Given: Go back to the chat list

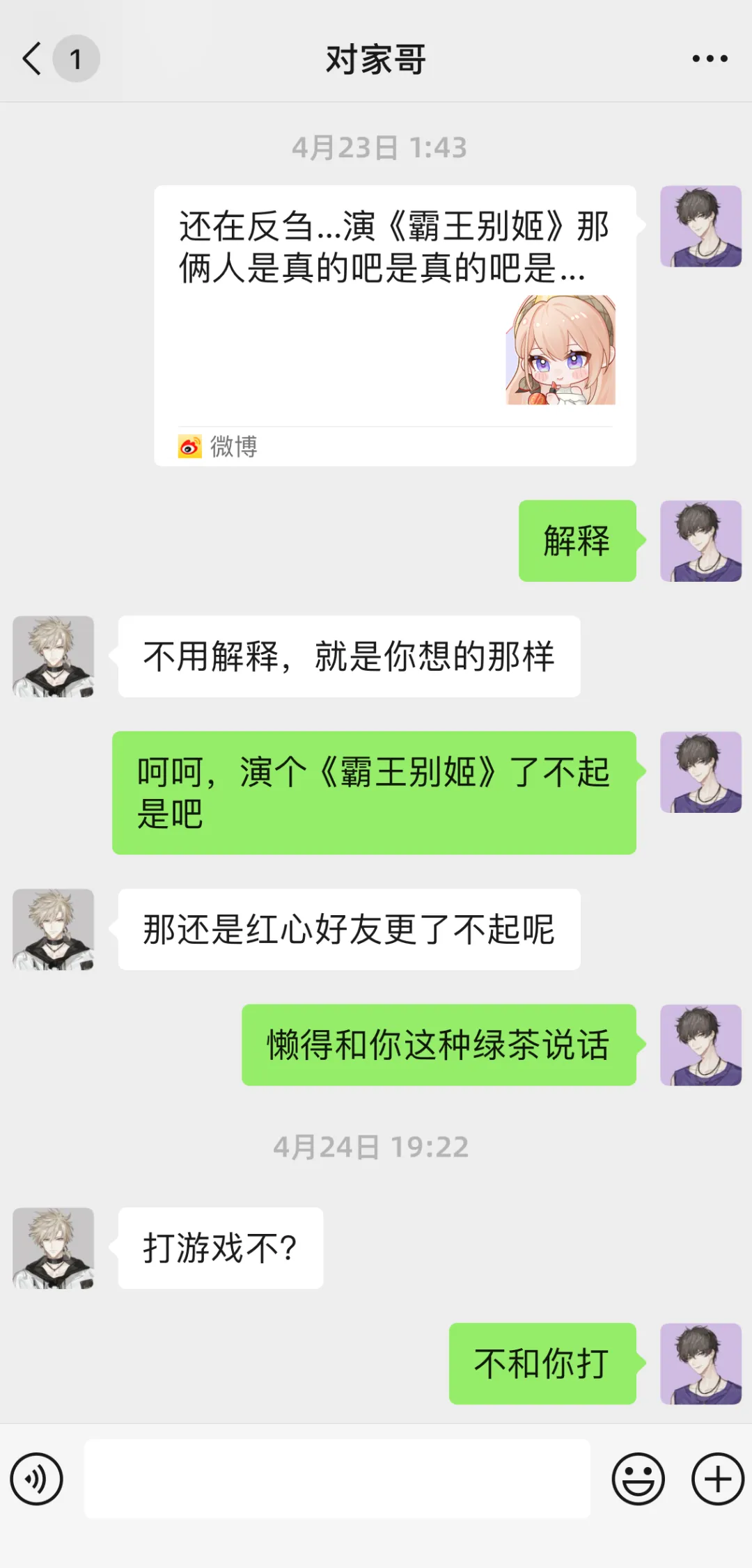Looking at the screenshot, I should click(33, 58).
